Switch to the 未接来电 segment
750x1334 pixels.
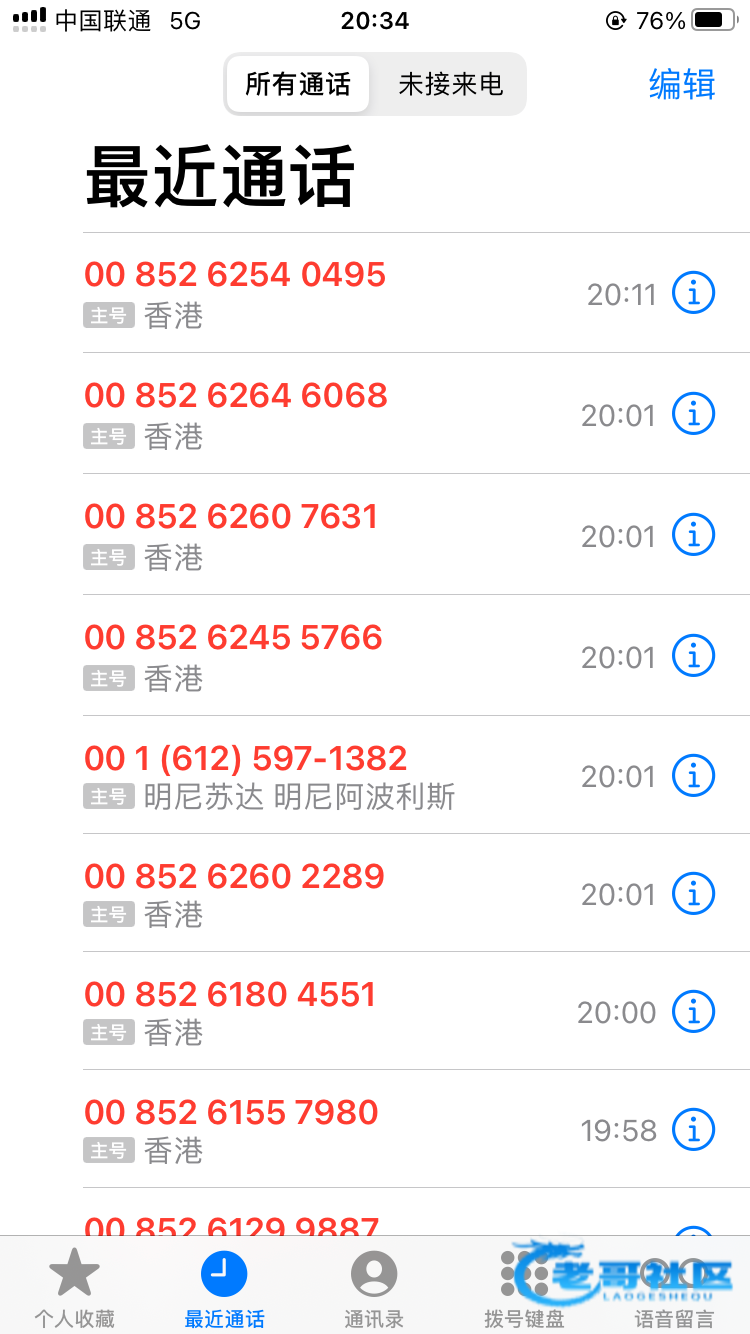(x=450, y=84)
